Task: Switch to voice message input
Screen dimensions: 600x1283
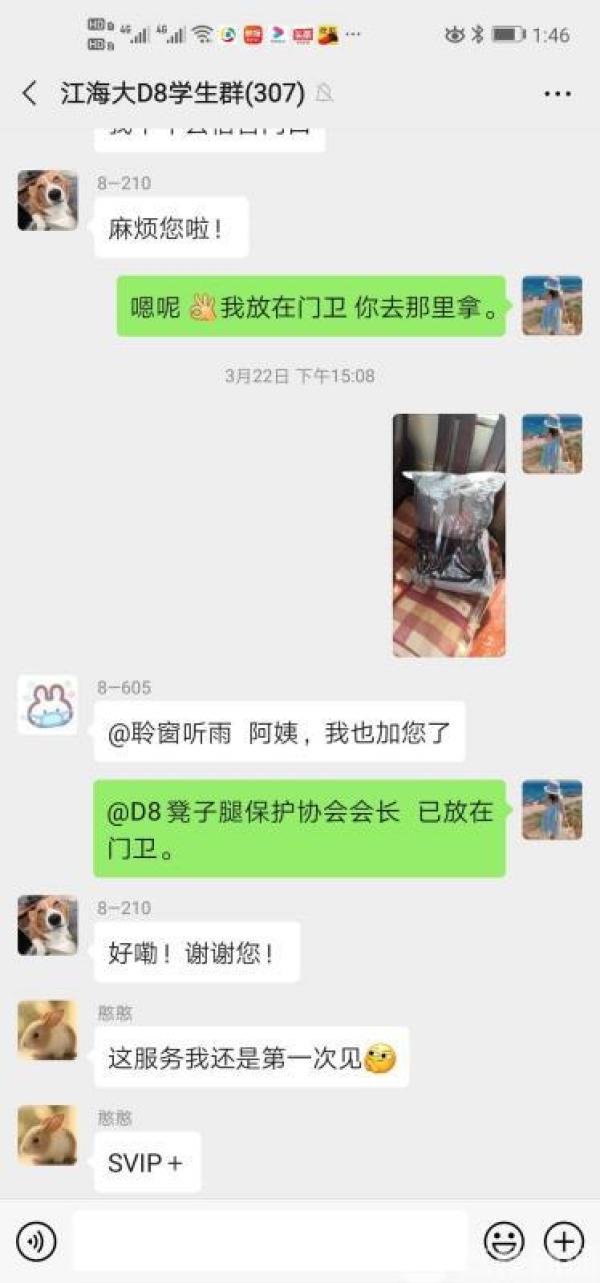Action: (37, 1241)
